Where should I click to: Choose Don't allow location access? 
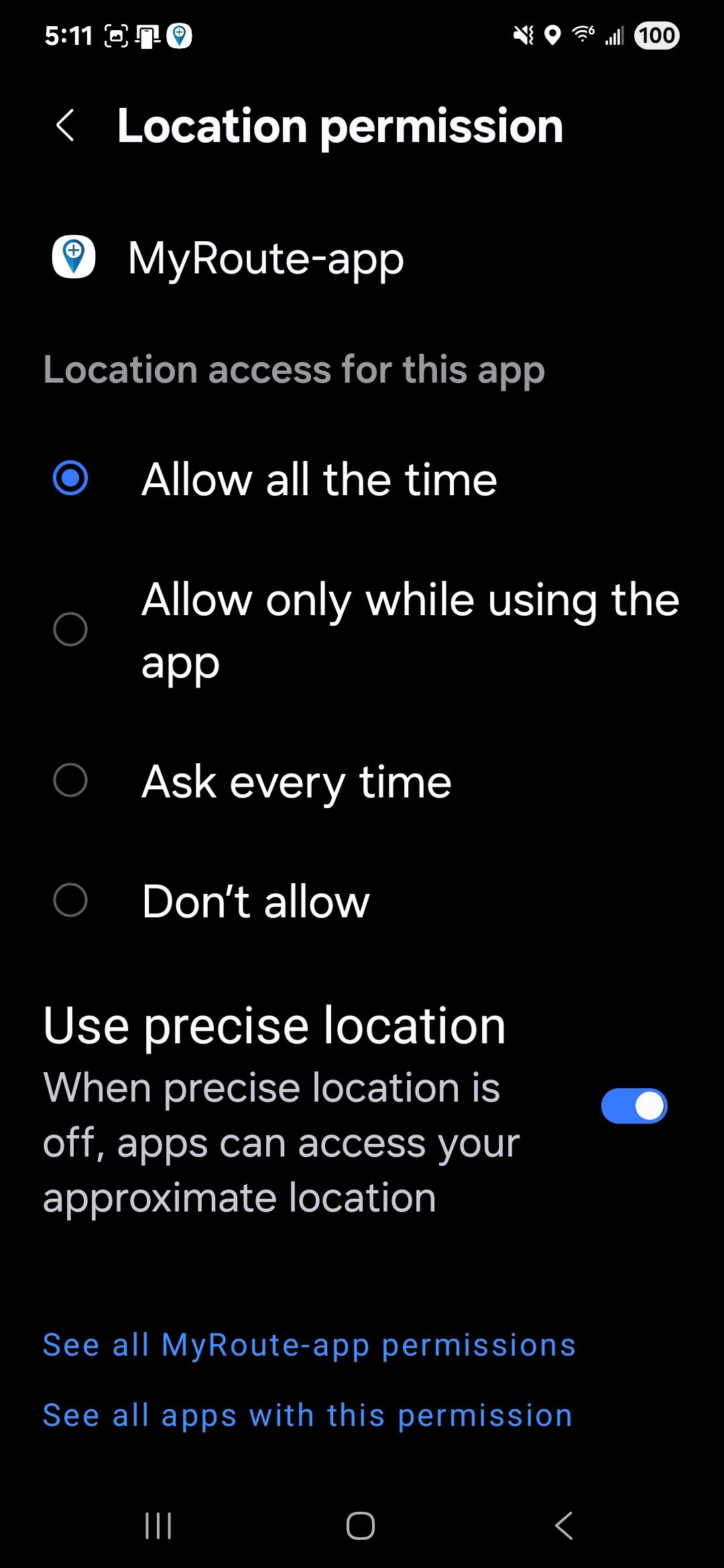click(70, 900)
